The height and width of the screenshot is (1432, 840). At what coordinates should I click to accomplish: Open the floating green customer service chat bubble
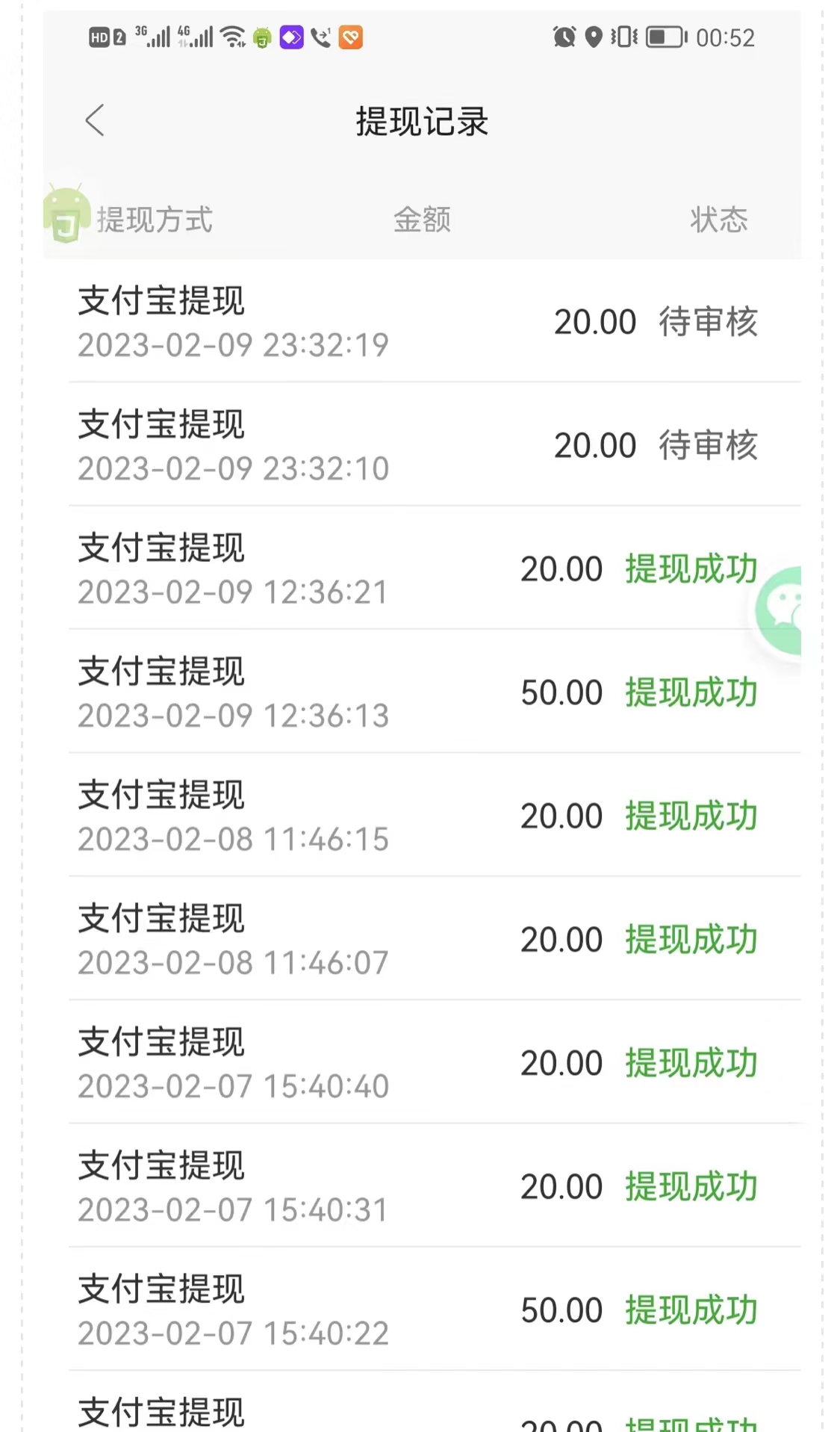[x=779, y=611]
